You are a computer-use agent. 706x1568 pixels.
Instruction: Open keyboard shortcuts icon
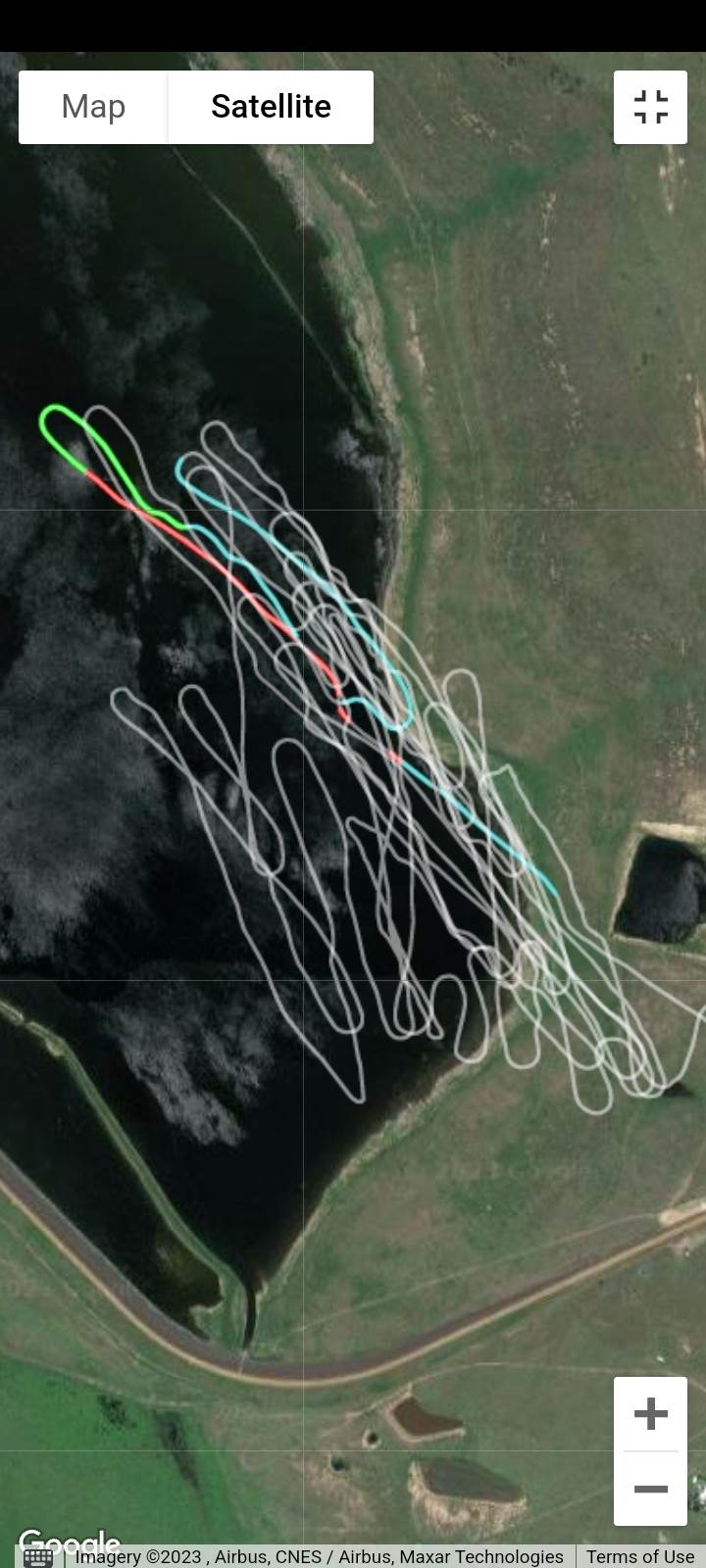38,1556
